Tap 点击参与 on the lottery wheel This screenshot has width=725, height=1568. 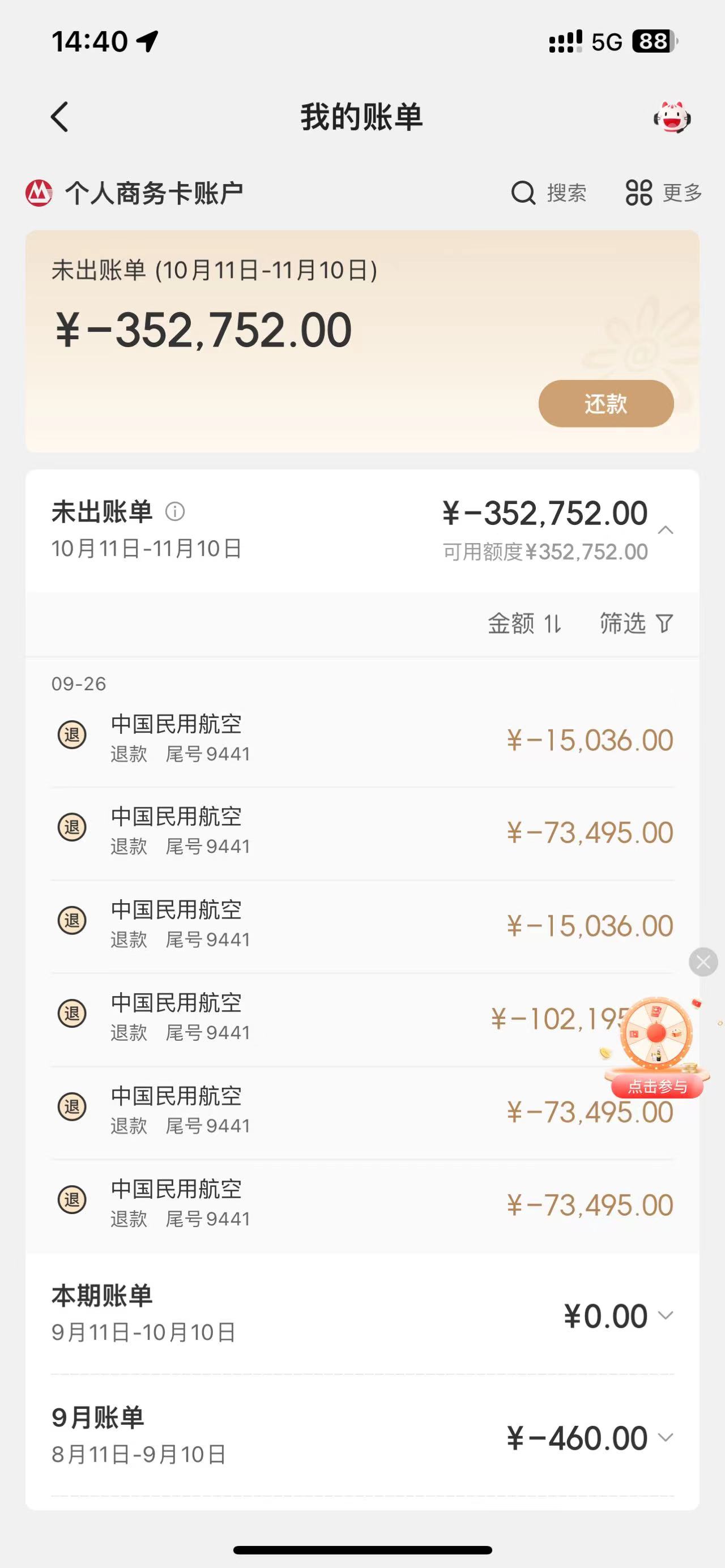tap(657, 1086)
